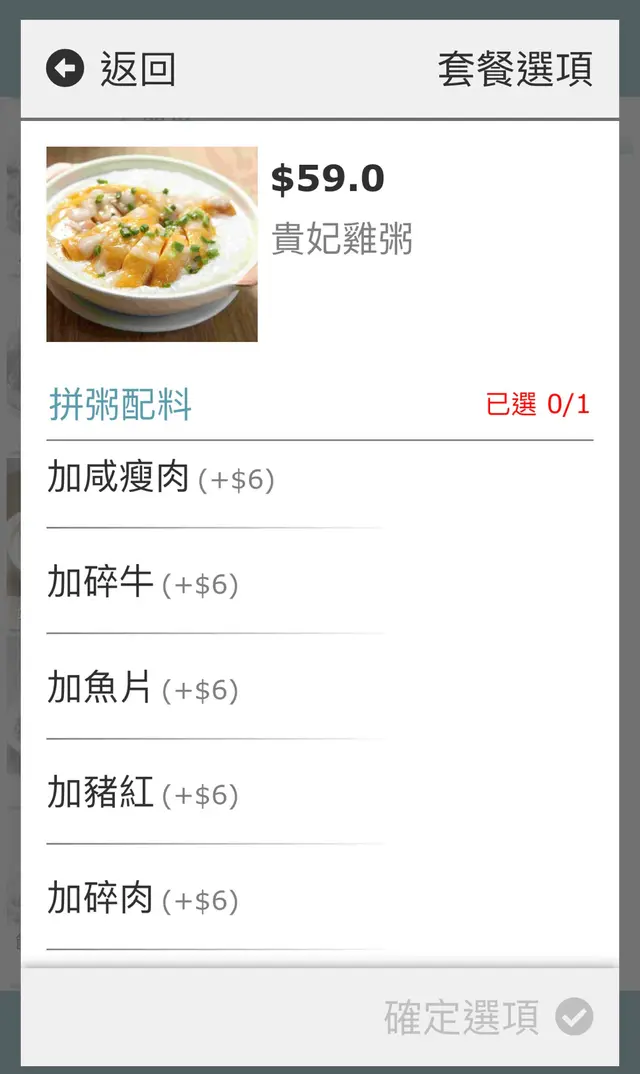The height and width of the screenshot is (1074, 640).
Task: Select the 加咸瘦肉 topping option
Action: click(160, 479)
